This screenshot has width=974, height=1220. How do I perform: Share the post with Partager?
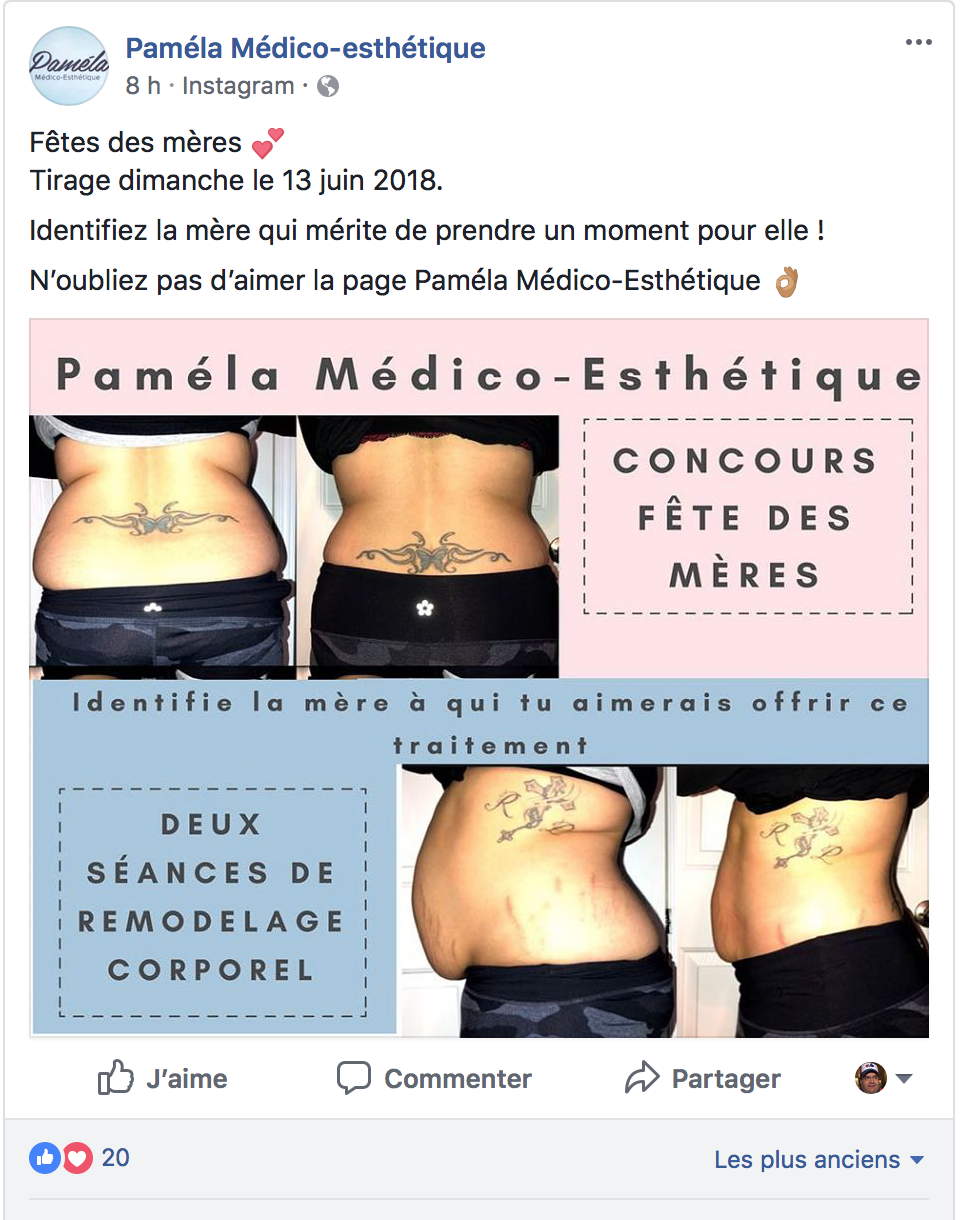pyautogui.click(x=702, y=1079)
